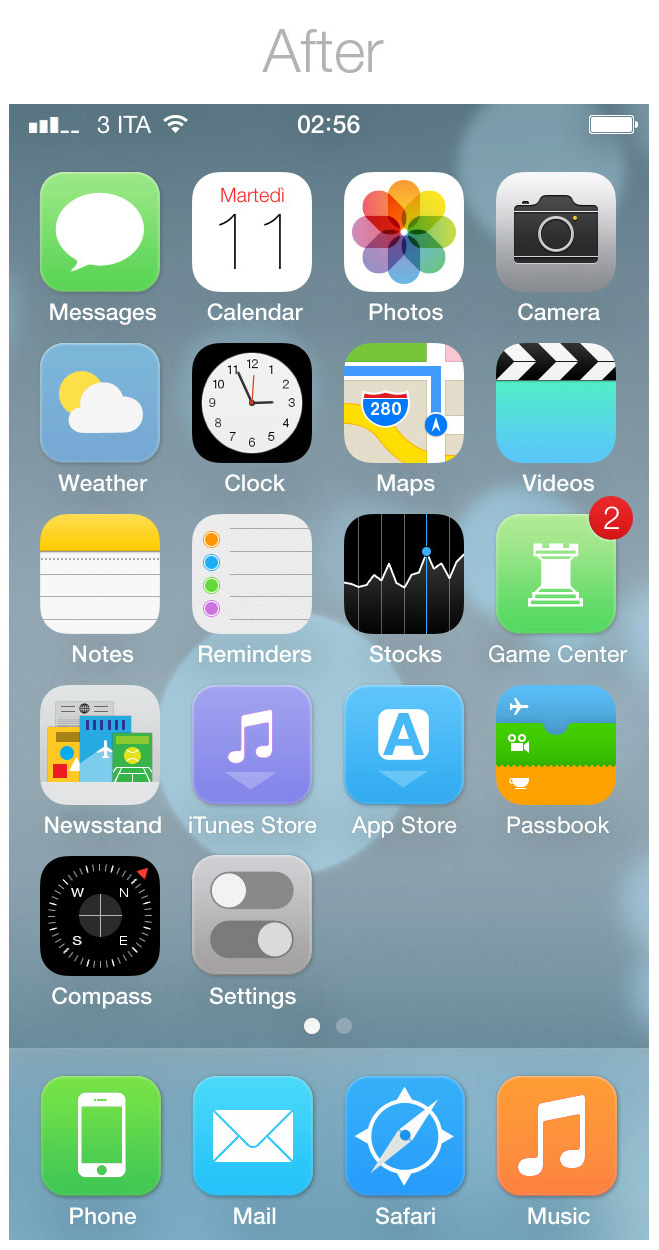Open the Notes app

click(x=100, y=574)
